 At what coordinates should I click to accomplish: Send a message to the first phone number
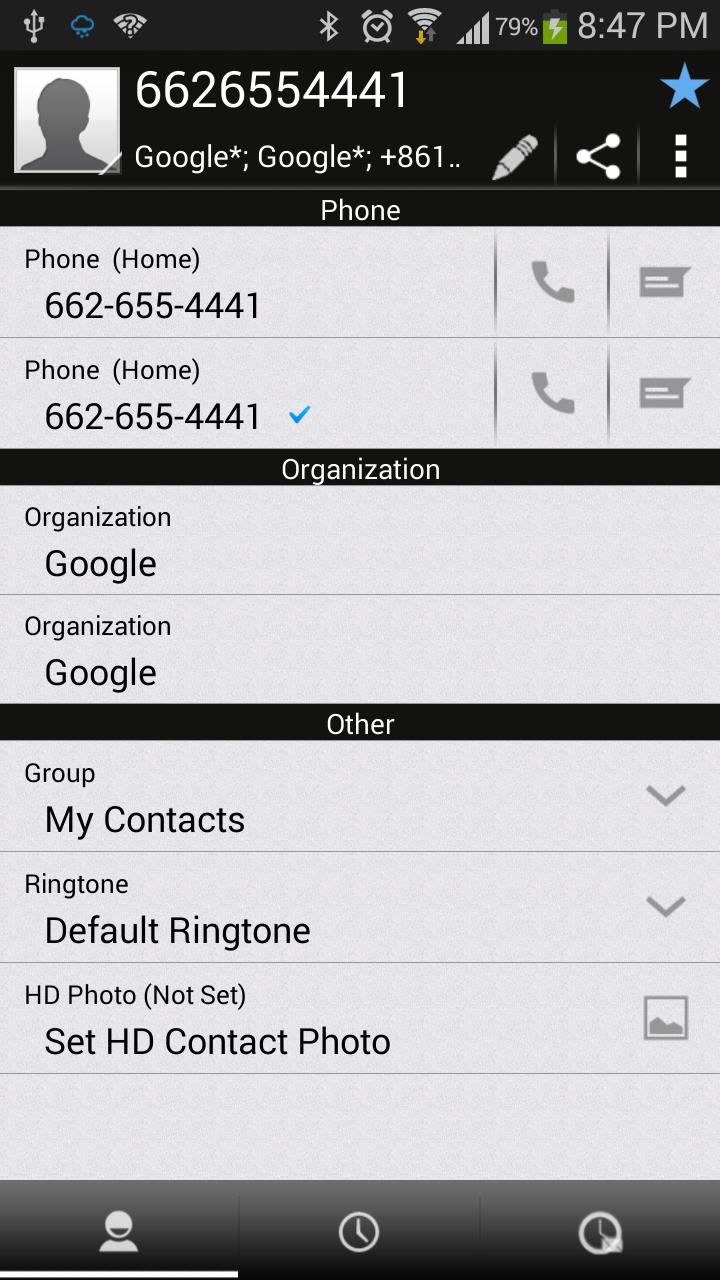pos(664,281)
